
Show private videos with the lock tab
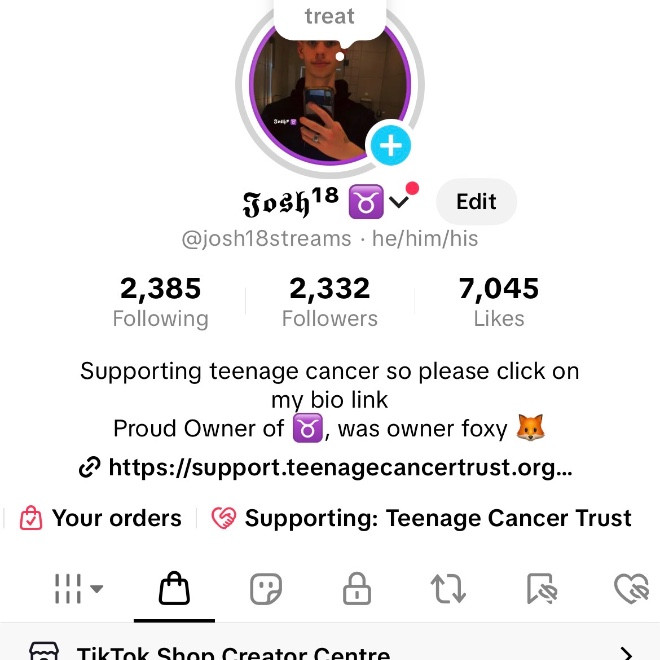pyautogui.click(x=356, y=590)
